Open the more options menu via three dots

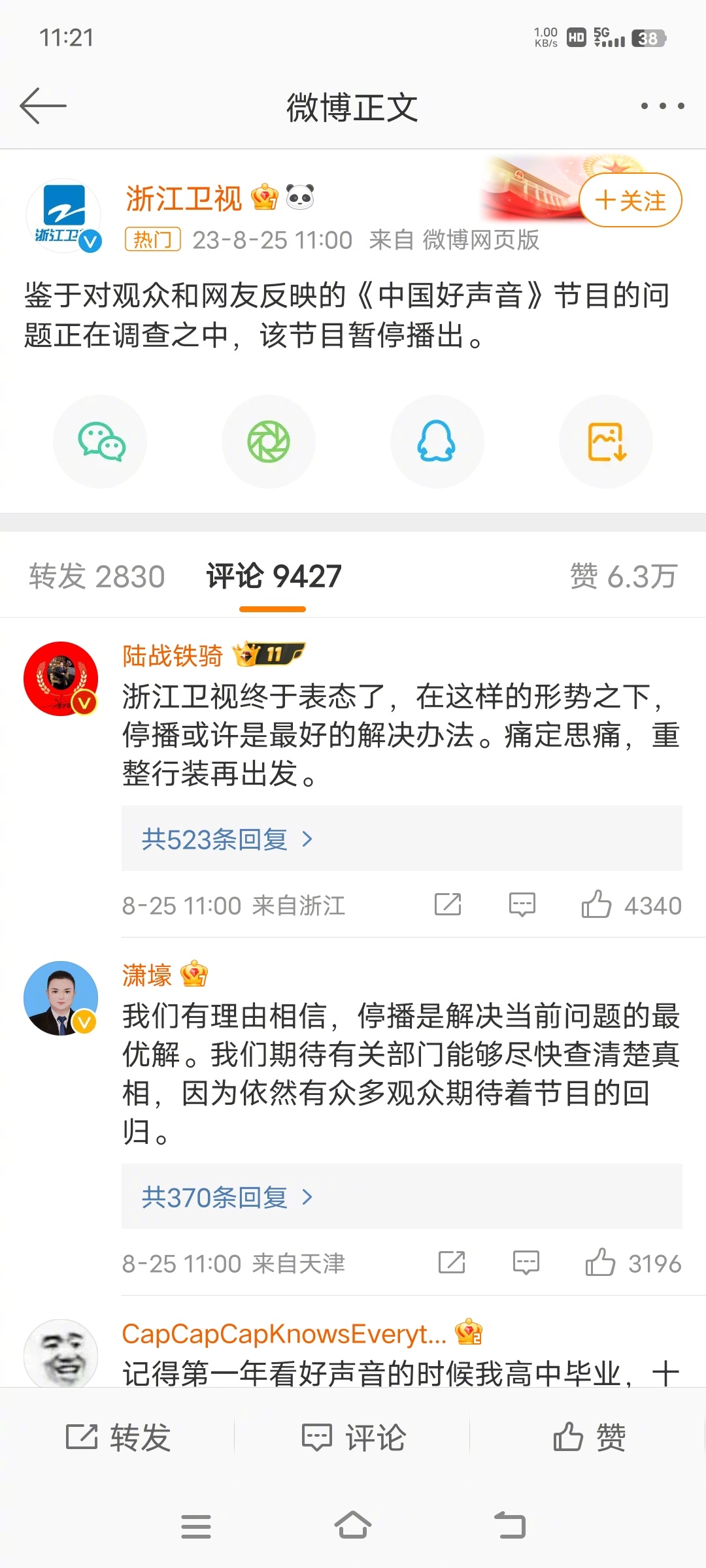(x=663, y=105)
